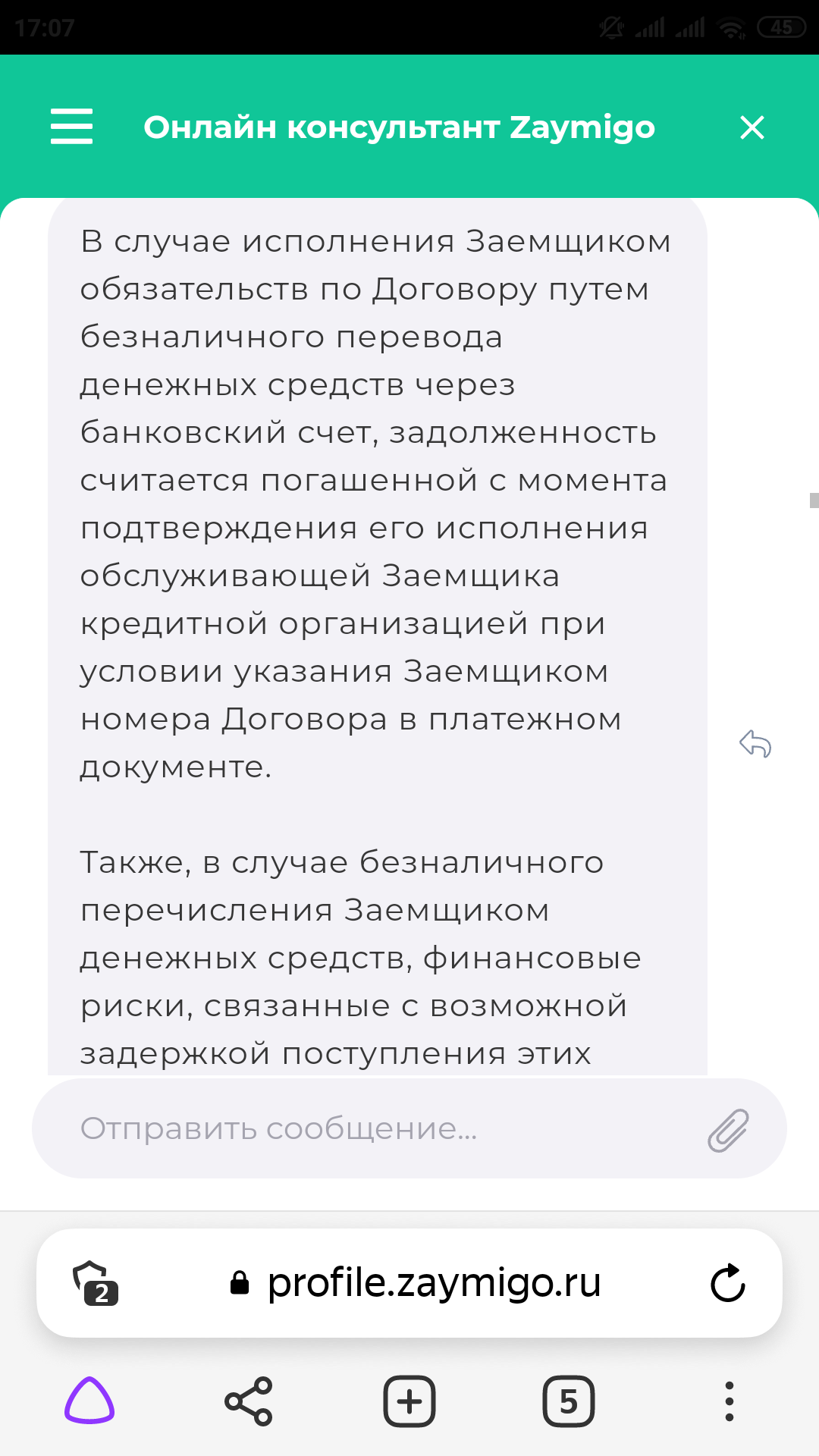
Task: Open the browser overflow menu
Action: [x=729, y=1401]
